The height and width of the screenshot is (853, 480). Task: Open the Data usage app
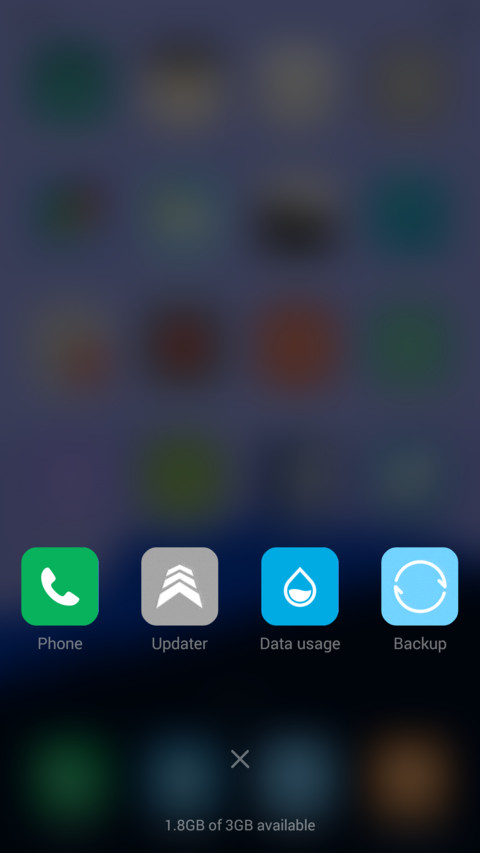click(300, 586)
